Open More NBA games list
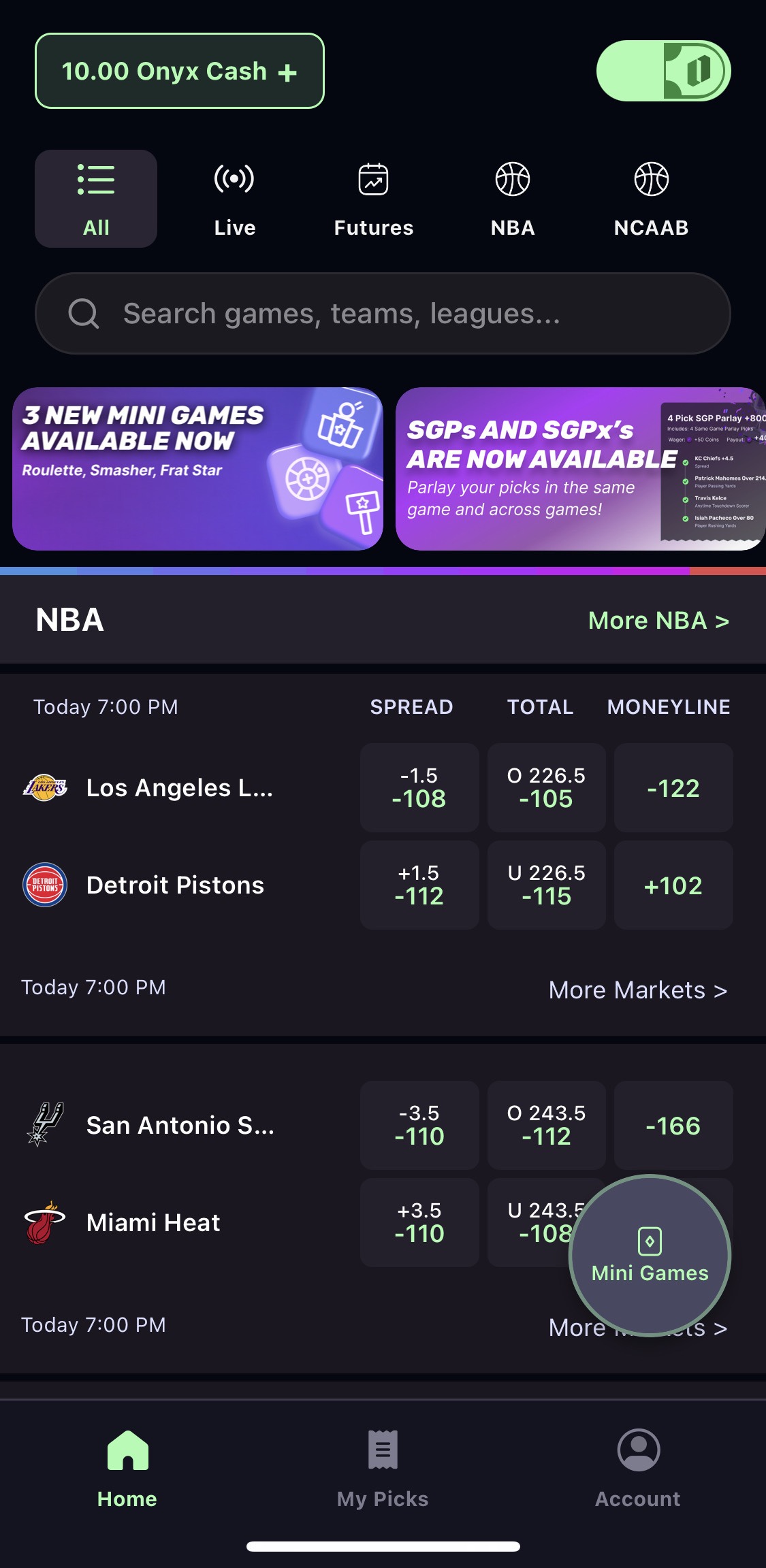This screenshot has width=766, height=1568. click(658, 620)
